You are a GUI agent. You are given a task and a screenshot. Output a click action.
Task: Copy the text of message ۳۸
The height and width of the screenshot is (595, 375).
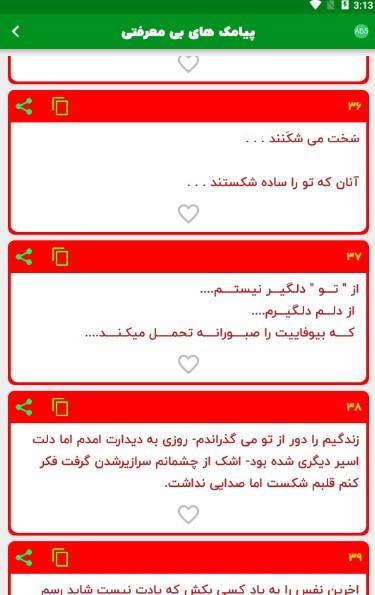(x=60, y=407)
